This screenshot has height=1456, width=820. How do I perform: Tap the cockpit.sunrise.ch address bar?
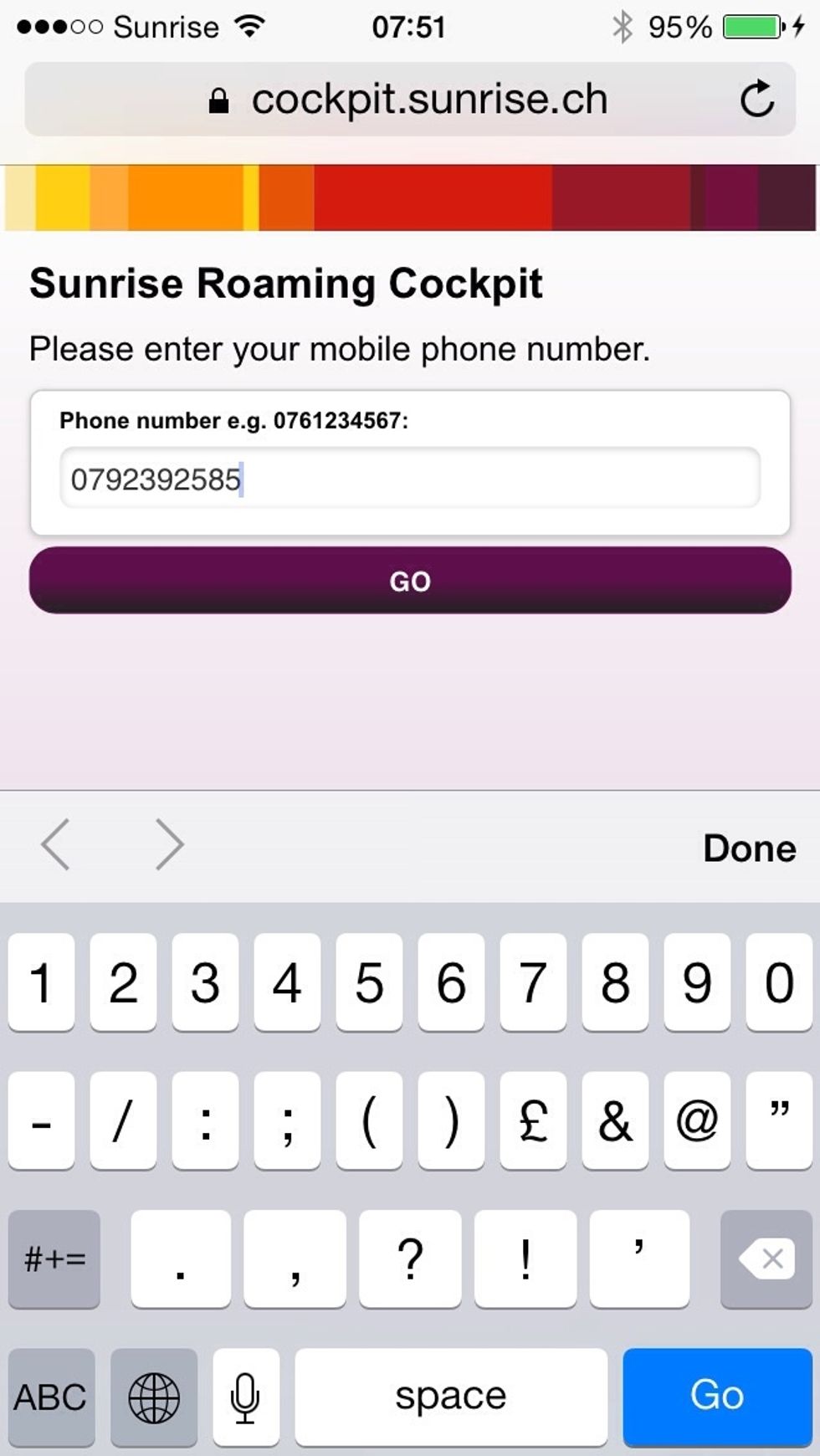pos(410,100)
